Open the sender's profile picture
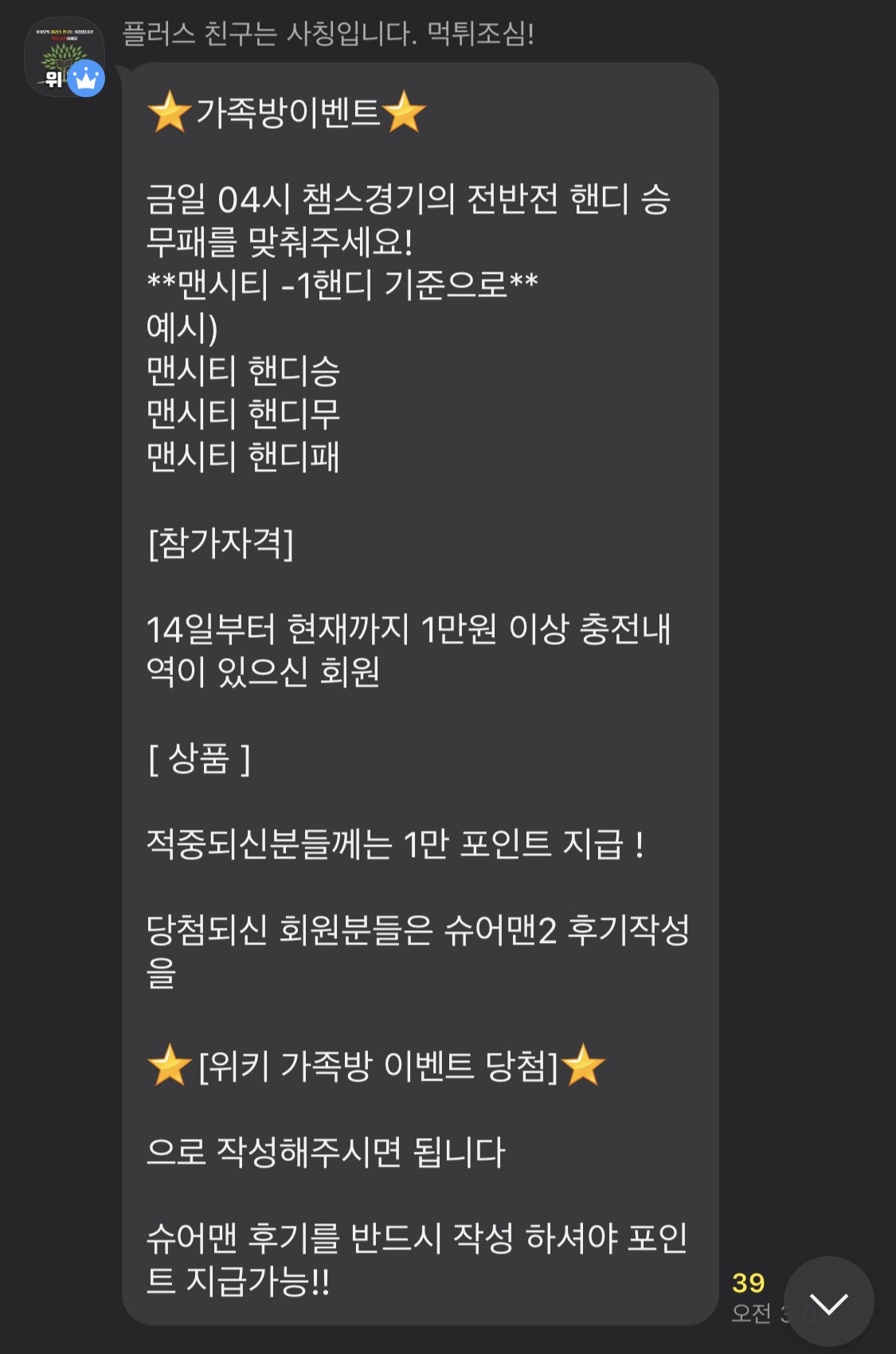The height and width of the screenshot is (1354, 896). (x=63, y=57)
